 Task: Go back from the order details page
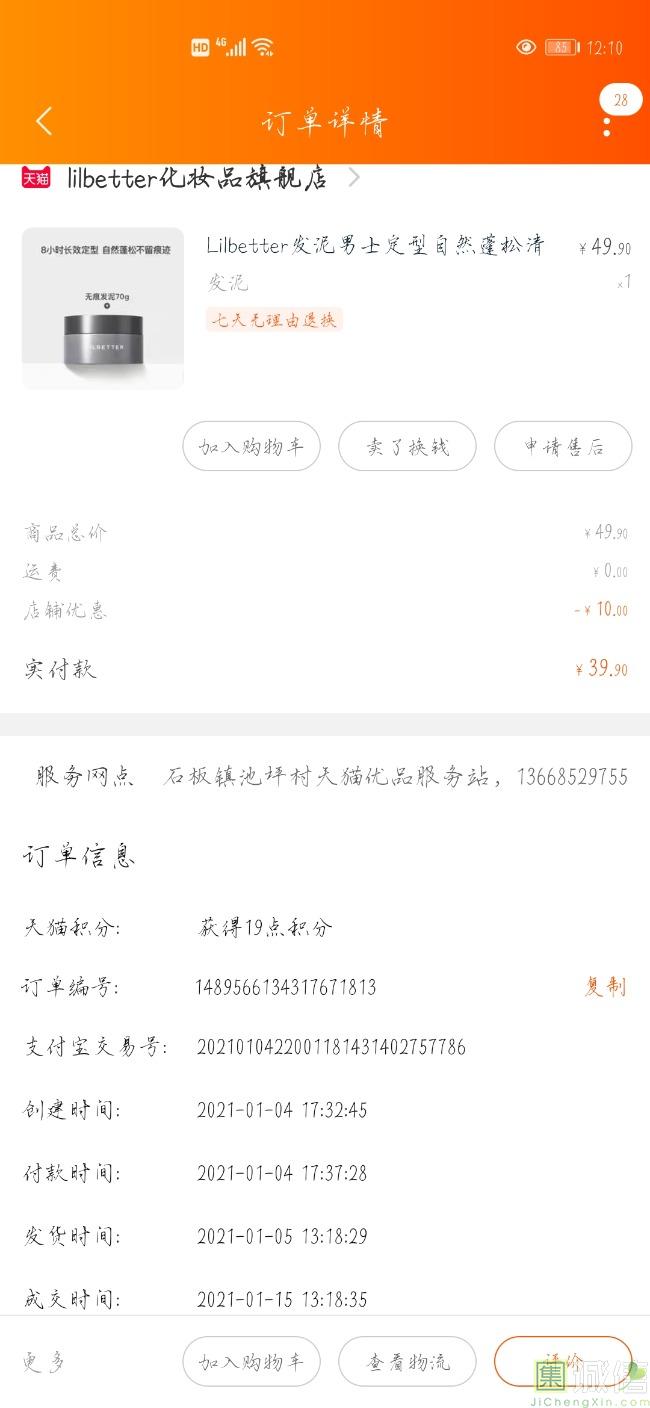coord(44,122)
